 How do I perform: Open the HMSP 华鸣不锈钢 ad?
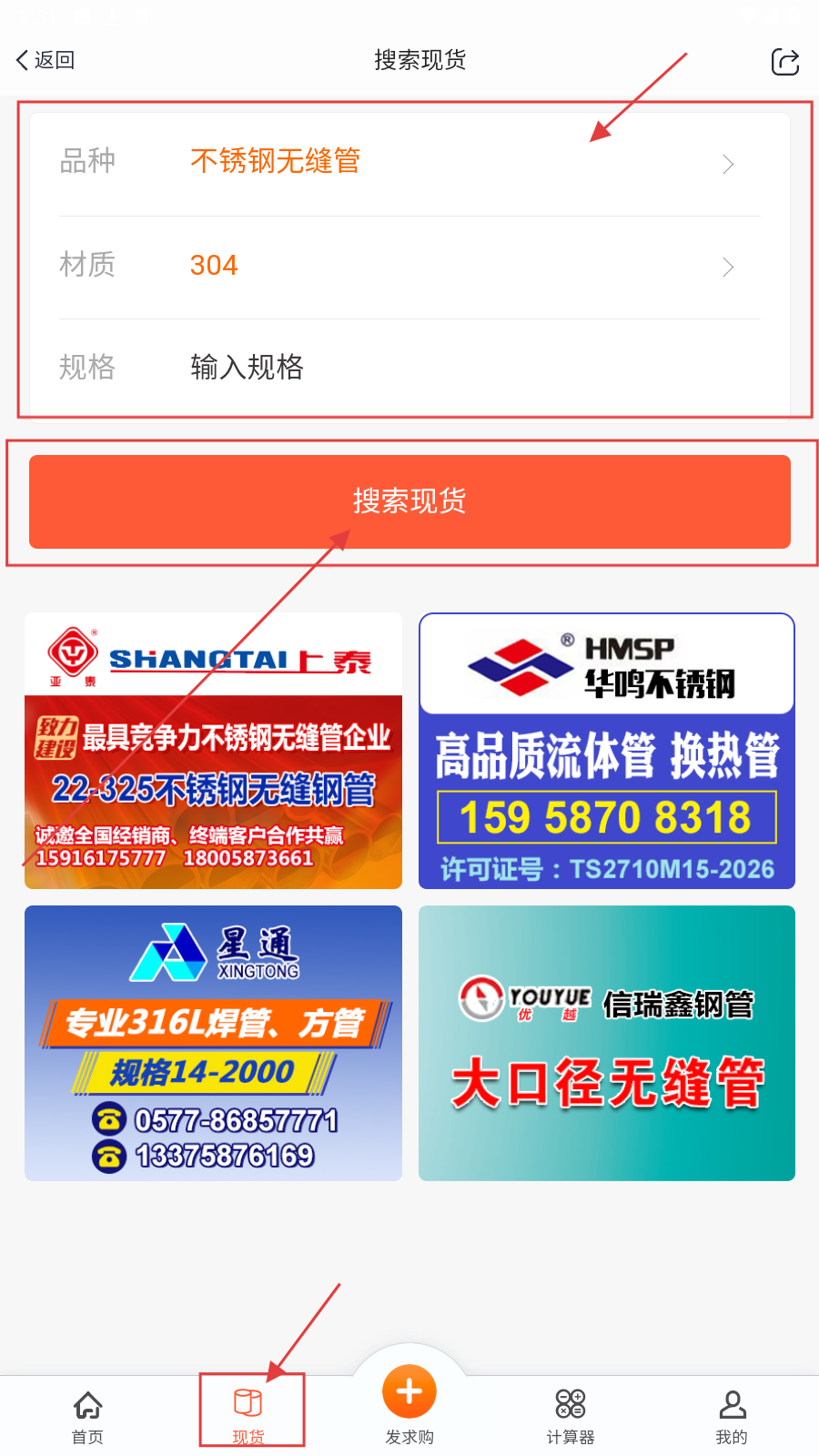[x=607, y=751]
